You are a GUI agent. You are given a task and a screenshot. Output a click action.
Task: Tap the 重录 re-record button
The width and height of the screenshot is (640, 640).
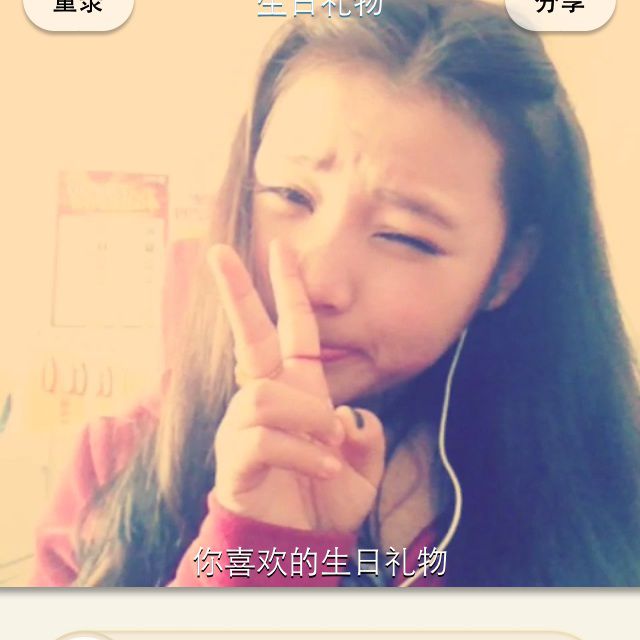click(78, 10)
